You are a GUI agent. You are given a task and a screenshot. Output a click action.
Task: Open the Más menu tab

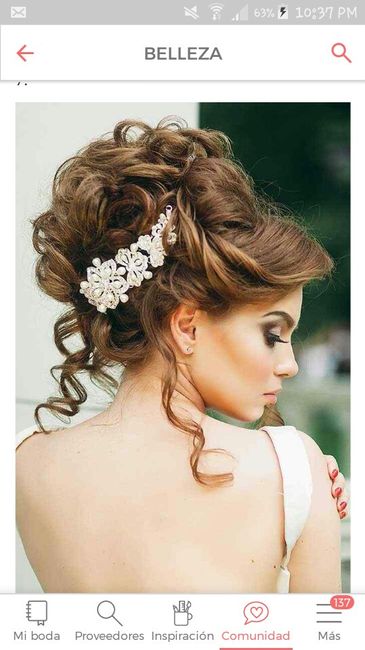(329, 621)
